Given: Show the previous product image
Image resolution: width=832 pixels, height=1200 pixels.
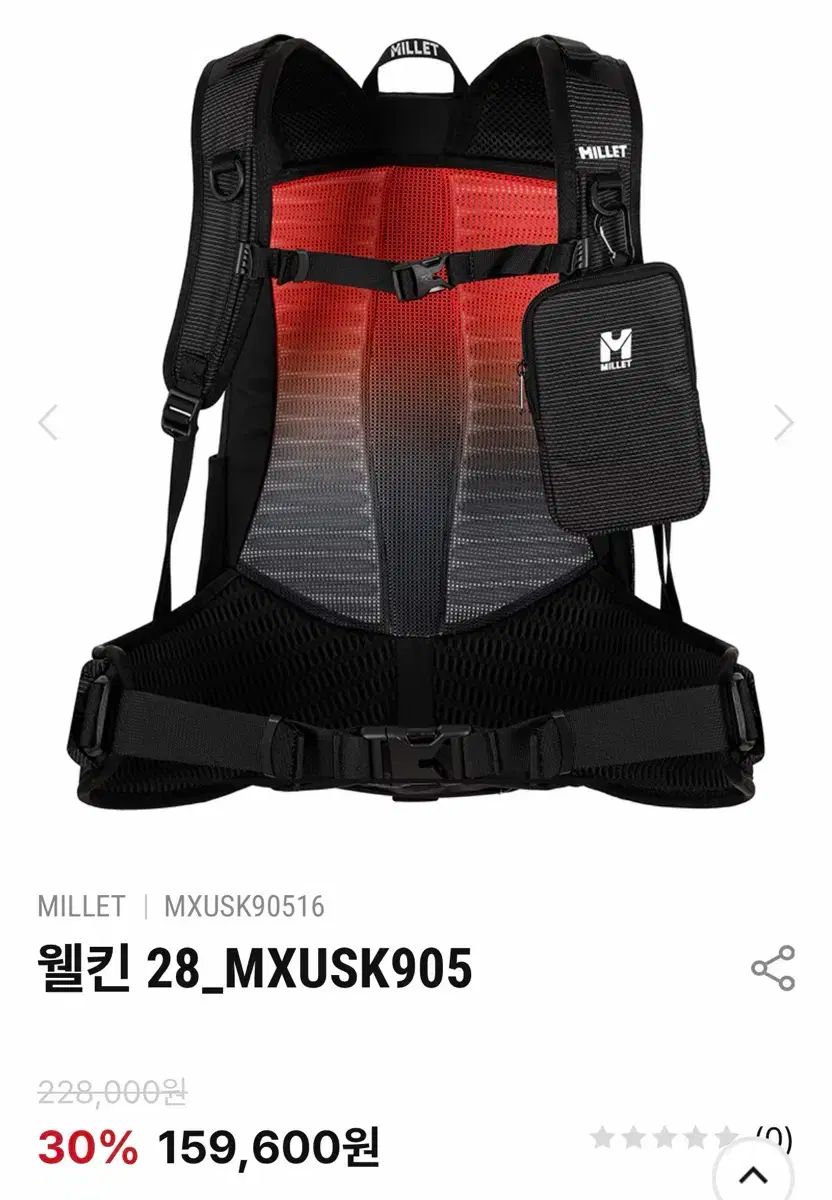Looking at the screenshot, I should click(x=48, y=423).
